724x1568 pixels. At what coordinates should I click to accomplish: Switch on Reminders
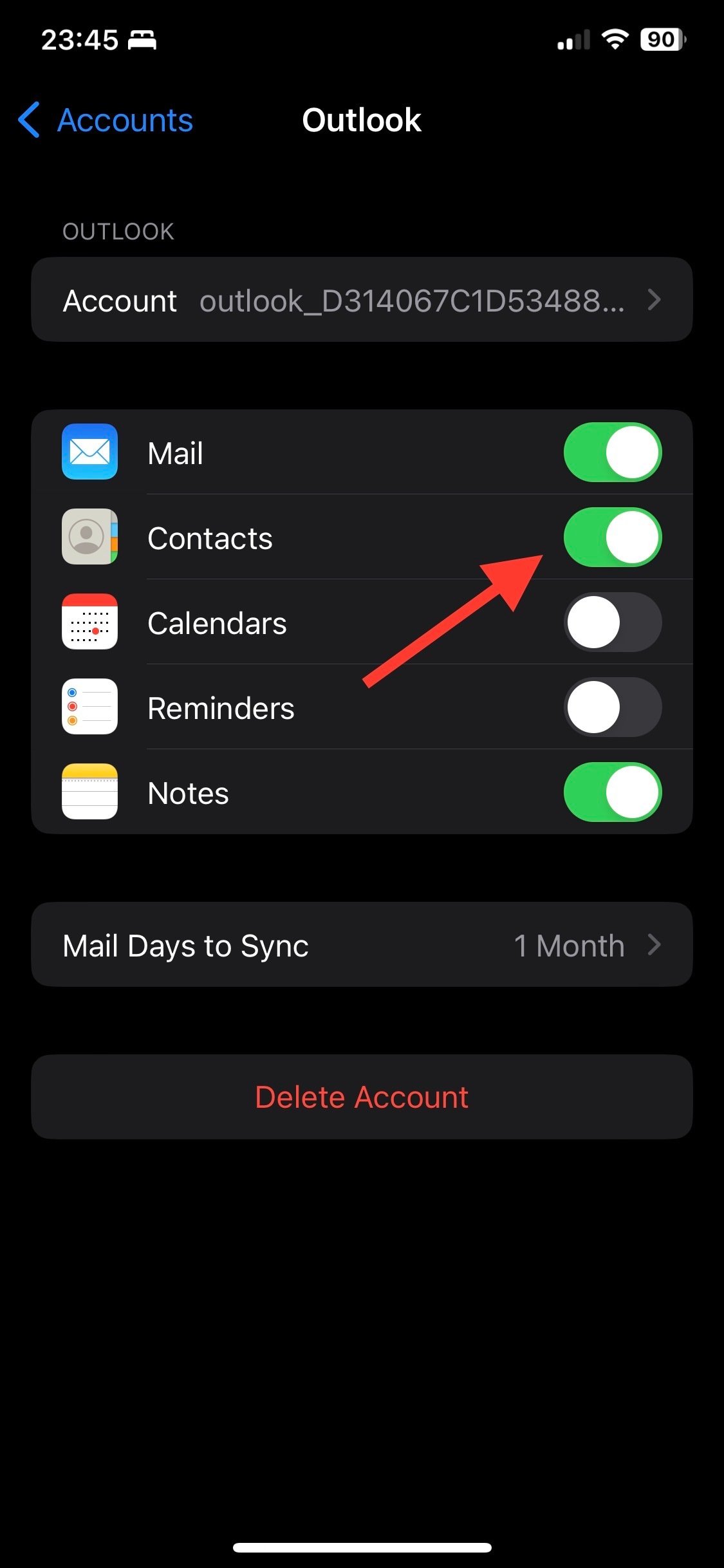[x=613, y=707]
